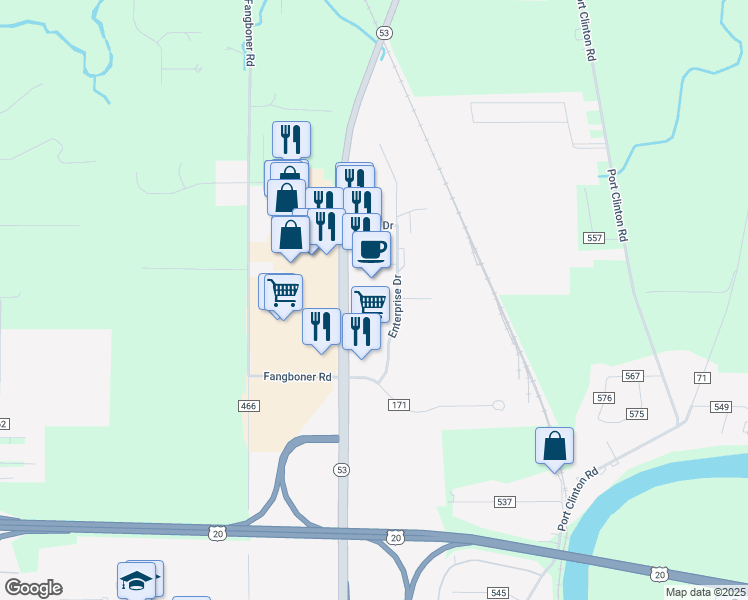Open the shopping cart marker beside Enterprise Dr
This screenshot has height=600, width=748.
point(371,302)
